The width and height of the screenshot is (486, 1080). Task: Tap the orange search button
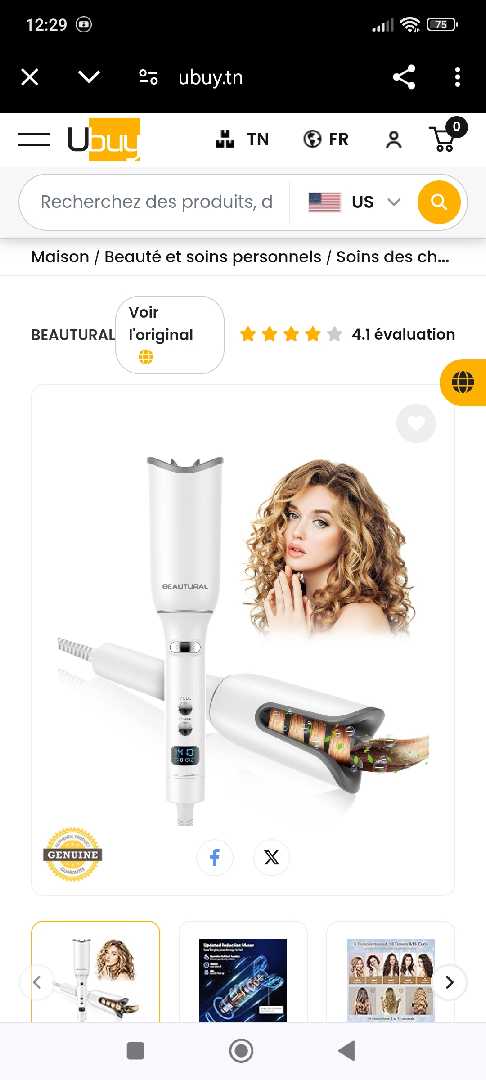[439, 202]
